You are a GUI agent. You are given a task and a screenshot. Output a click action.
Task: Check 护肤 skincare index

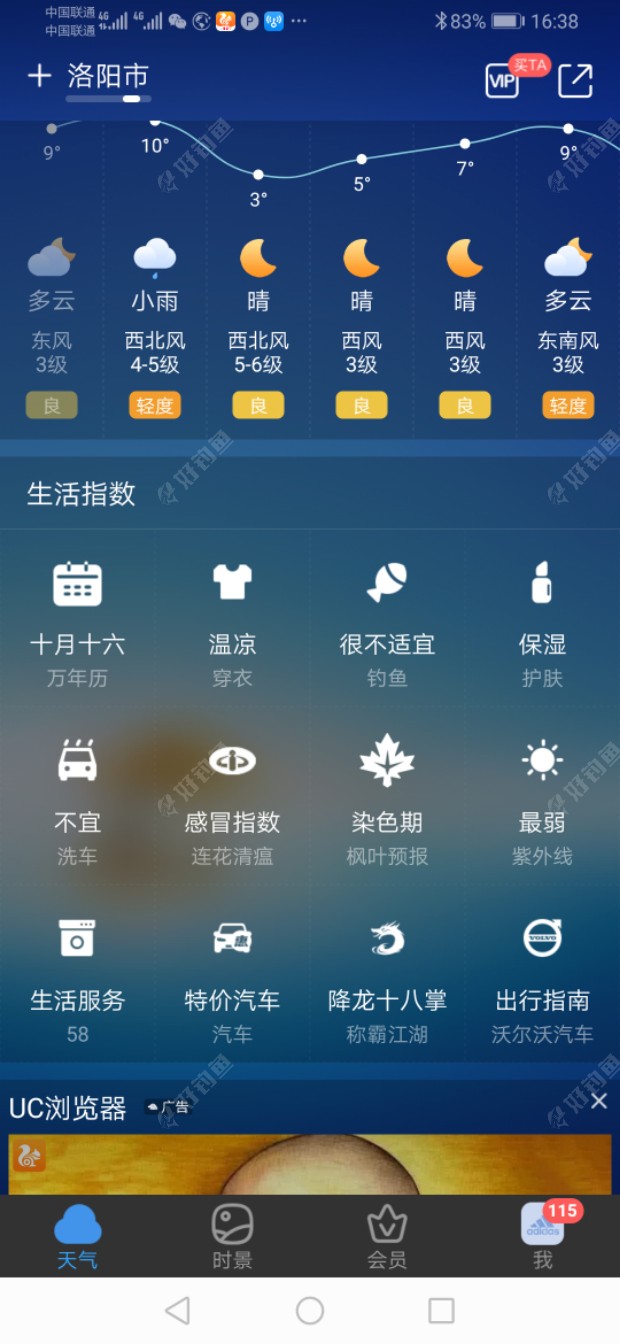point(542,622)
